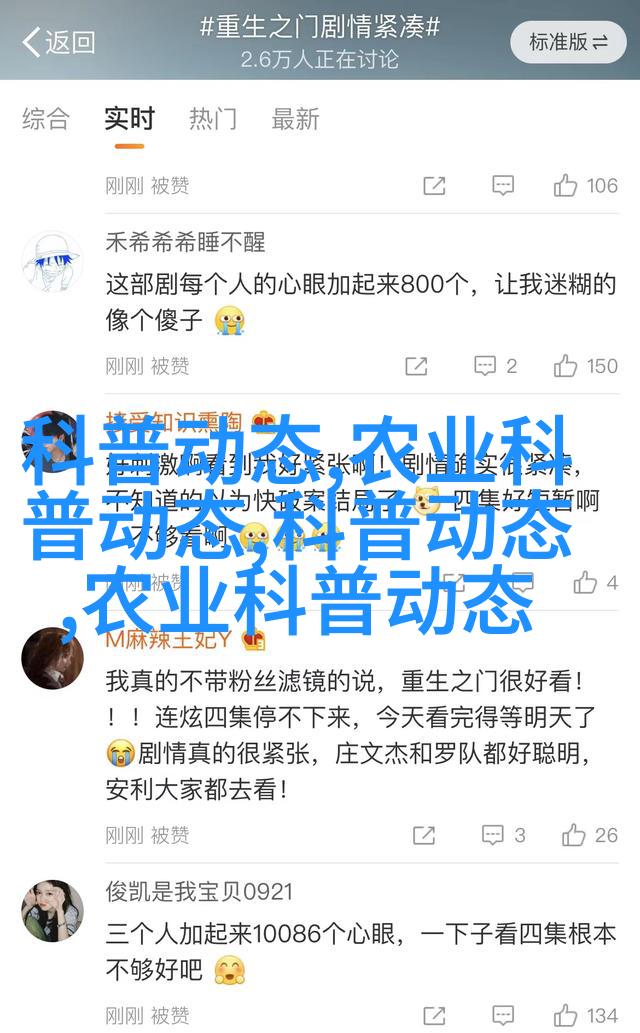Like 俊凯是我宝贝0921's post with 134 likes
Image resolution: width=640 pixels, height=1033 pixels.
pyautogui.click(x=586, y=1015)
